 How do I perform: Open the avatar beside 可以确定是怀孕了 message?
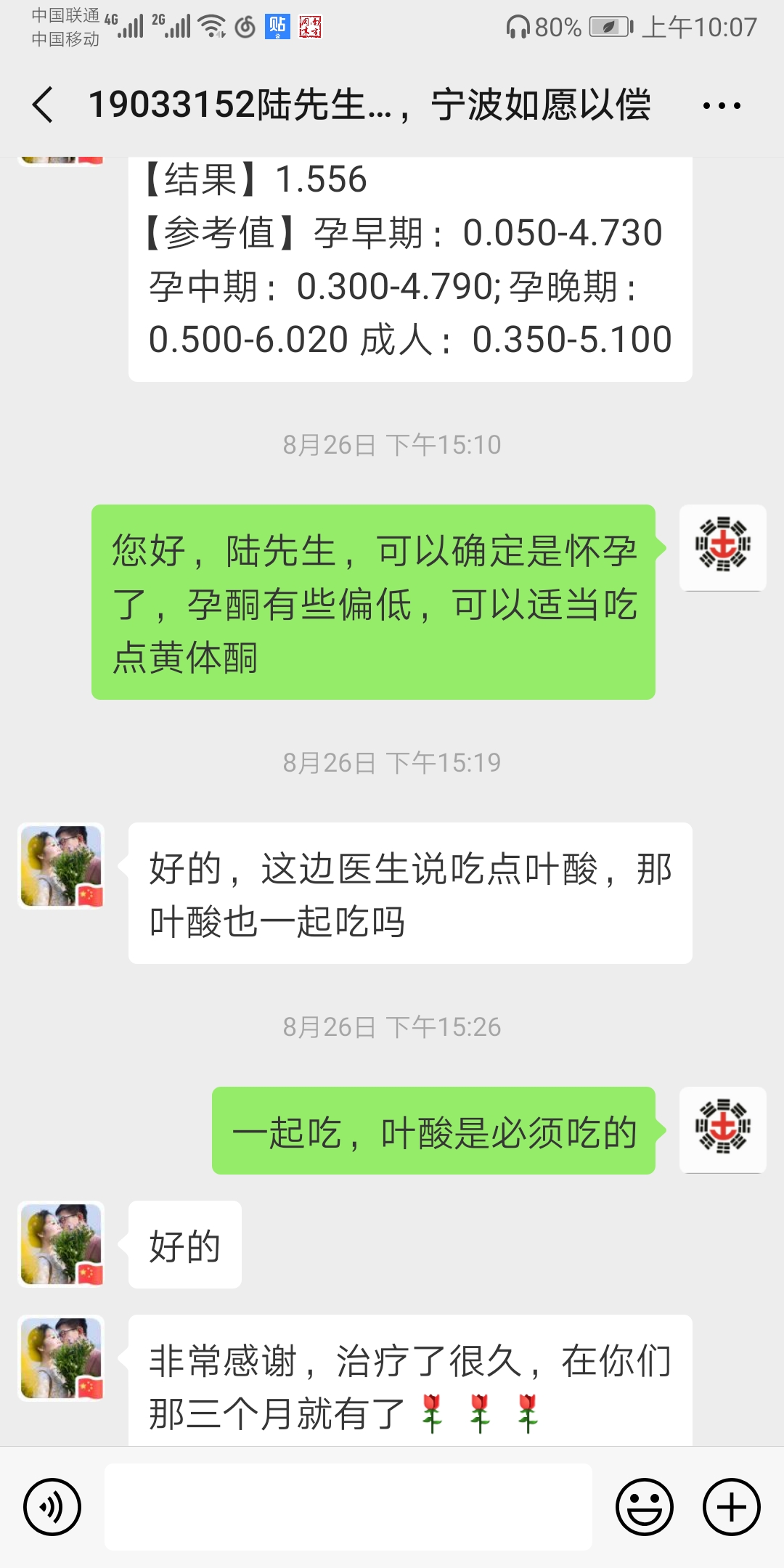pos(723,547)
